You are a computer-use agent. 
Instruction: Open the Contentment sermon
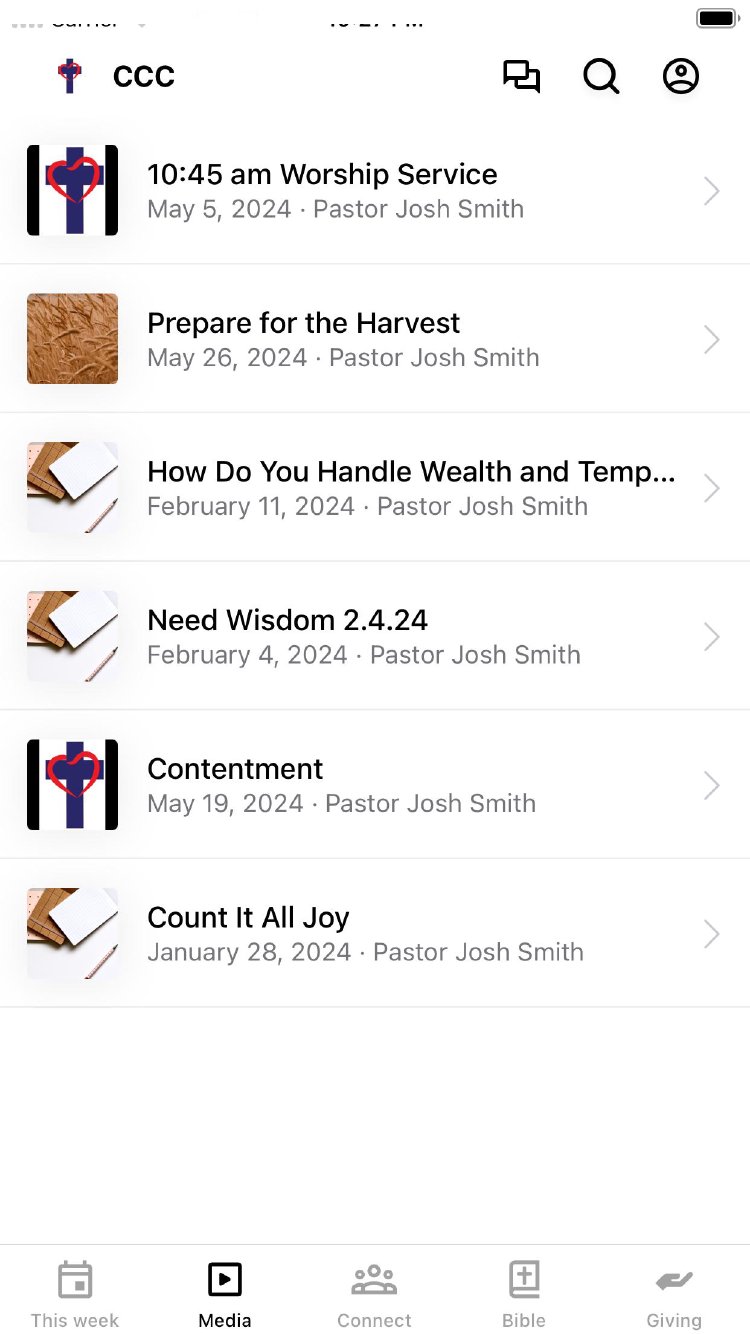click(x=375, y=785)
